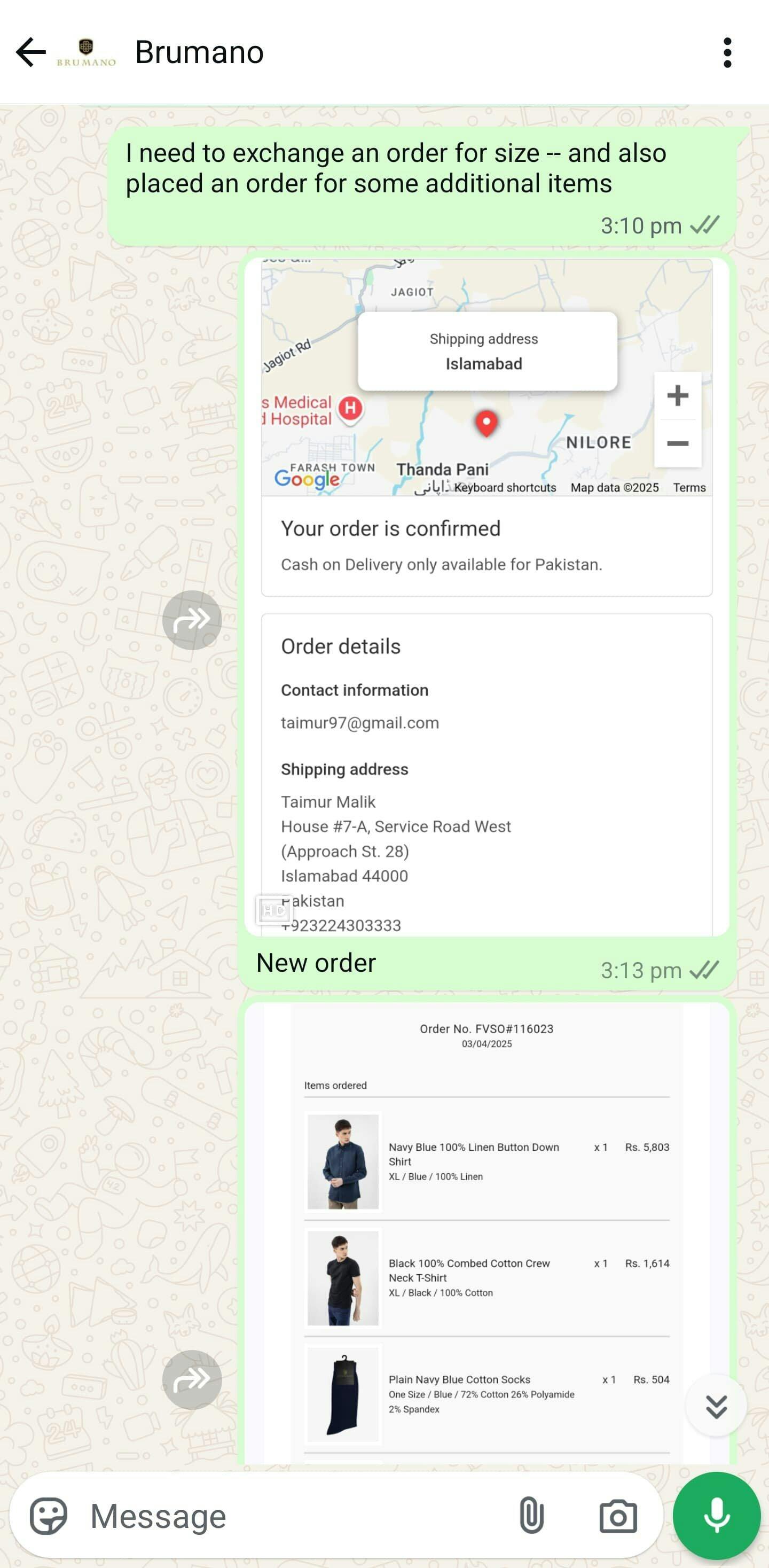Open Brumano contact info from header
This screenshot has width=769, height=1568.
199,52
